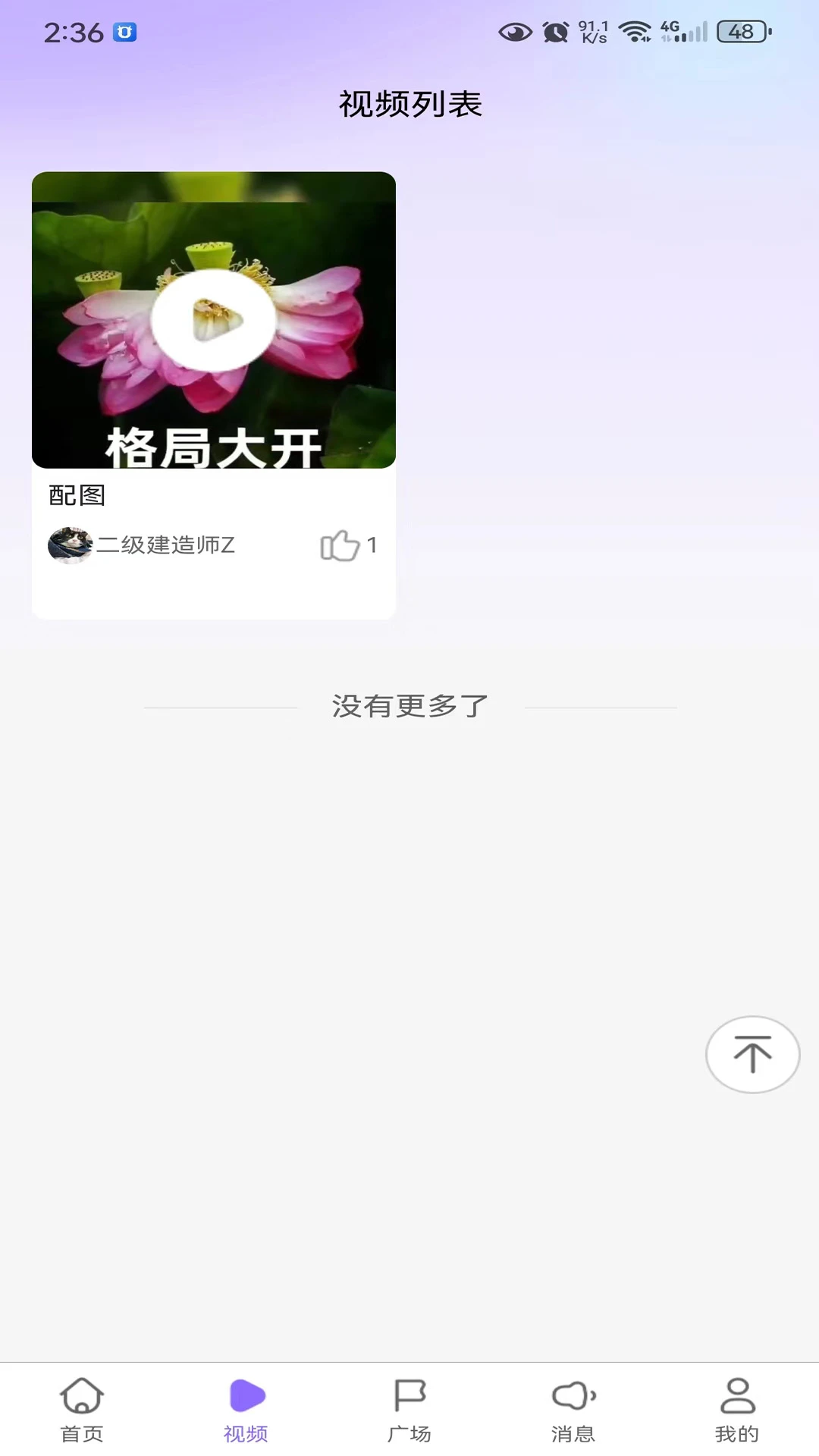Image resolution: width=819 pixels, height=1456 pixels.
Task: Tap the thumbs-up like icon
Action: 340,545
